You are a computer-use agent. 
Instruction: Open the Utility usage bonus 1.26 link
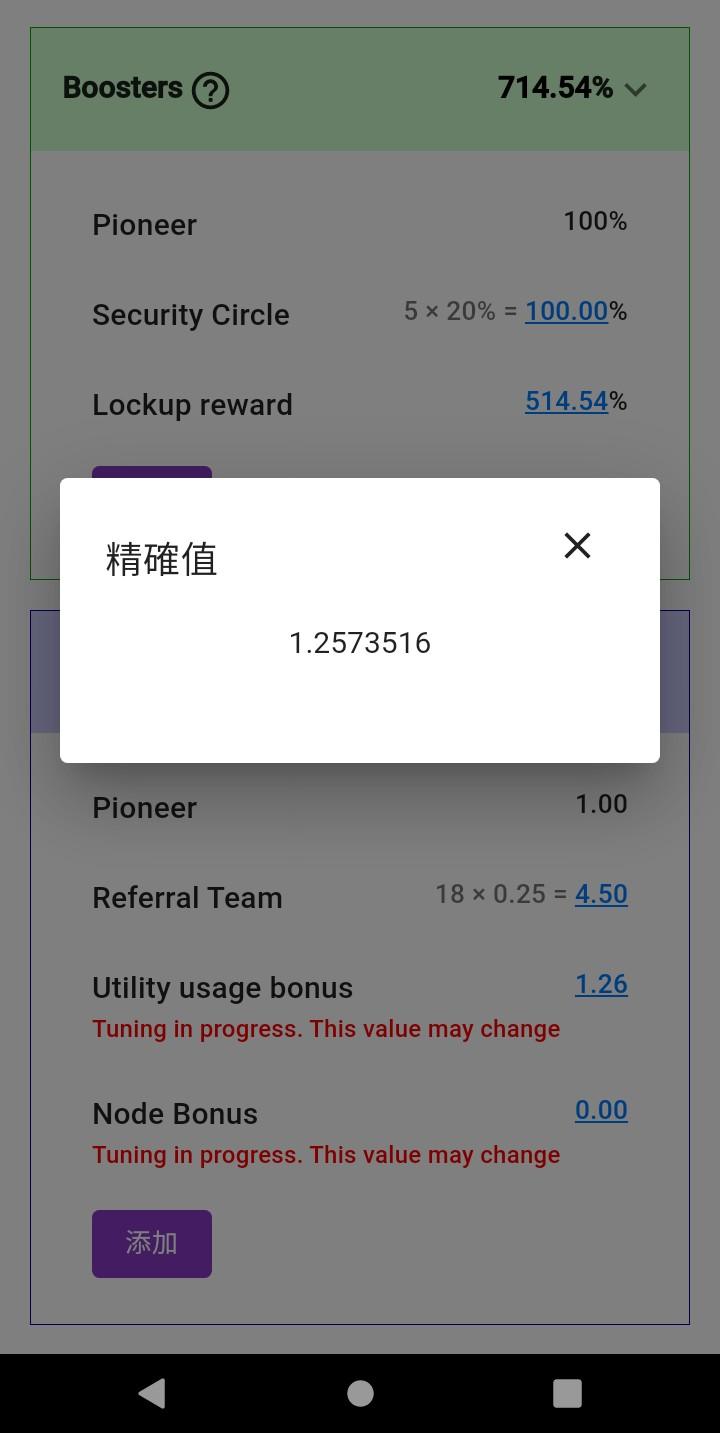coord(601,984)
